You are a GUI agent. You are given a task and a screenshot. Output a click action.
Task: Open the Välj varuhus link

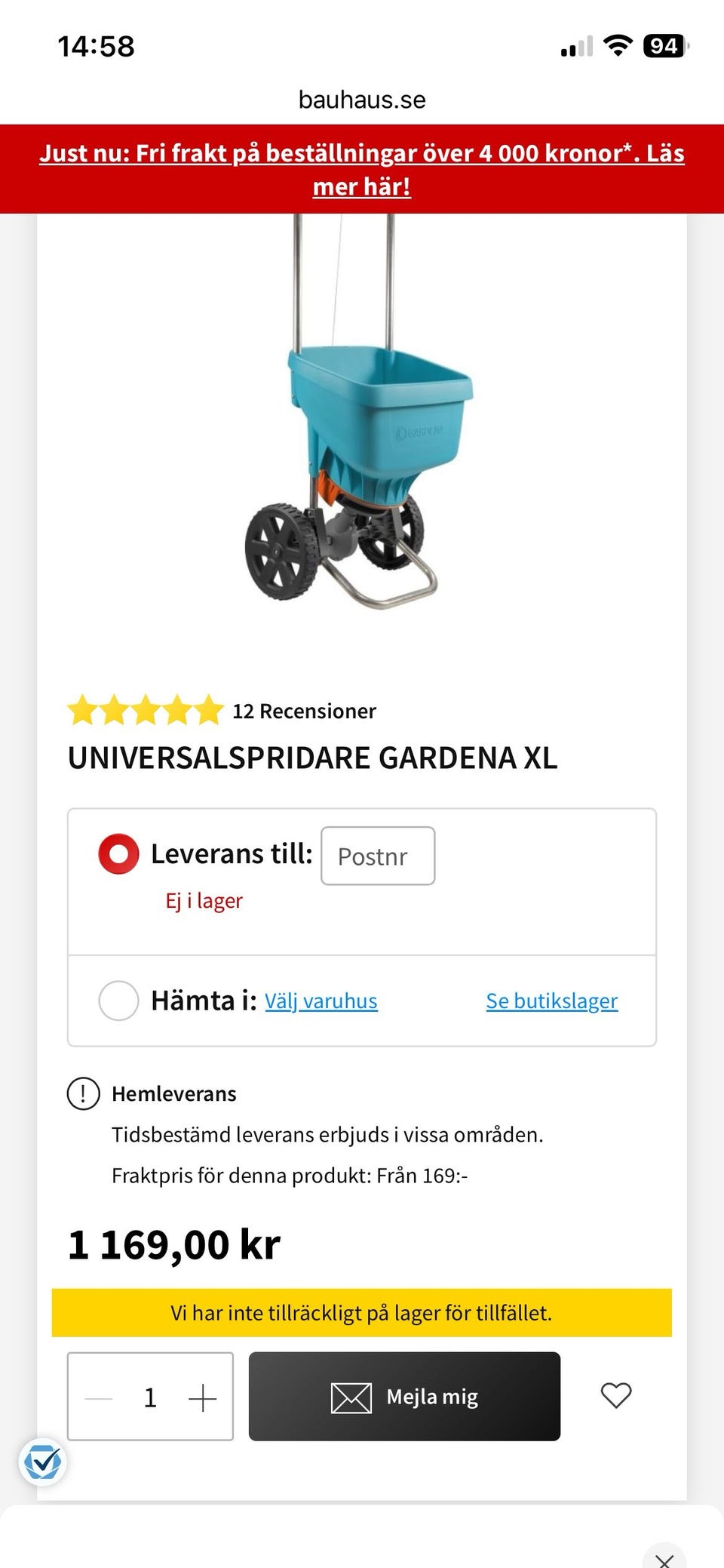[320, 1001]
